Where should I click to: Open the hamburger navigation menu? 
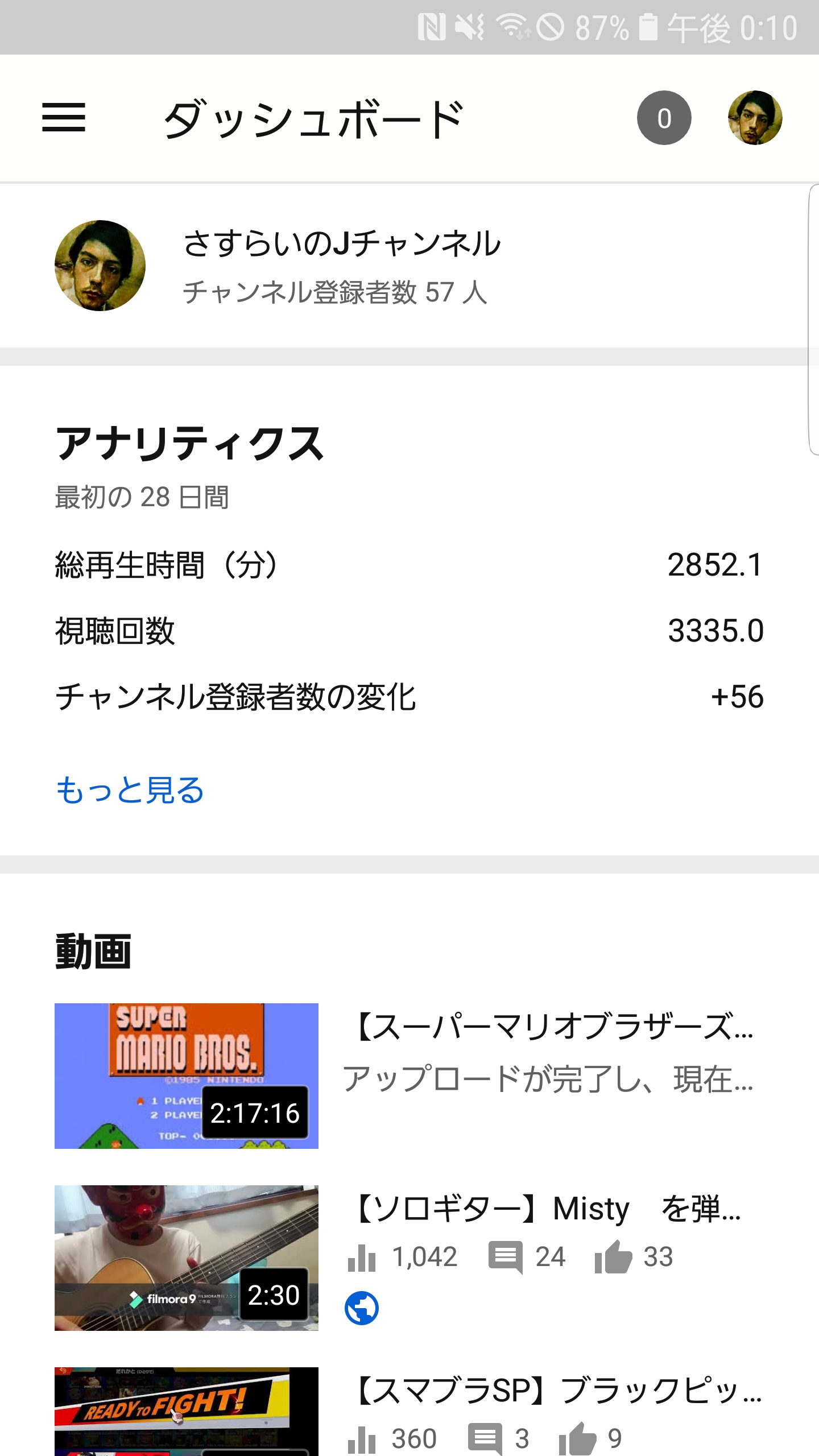click(64, 118)
